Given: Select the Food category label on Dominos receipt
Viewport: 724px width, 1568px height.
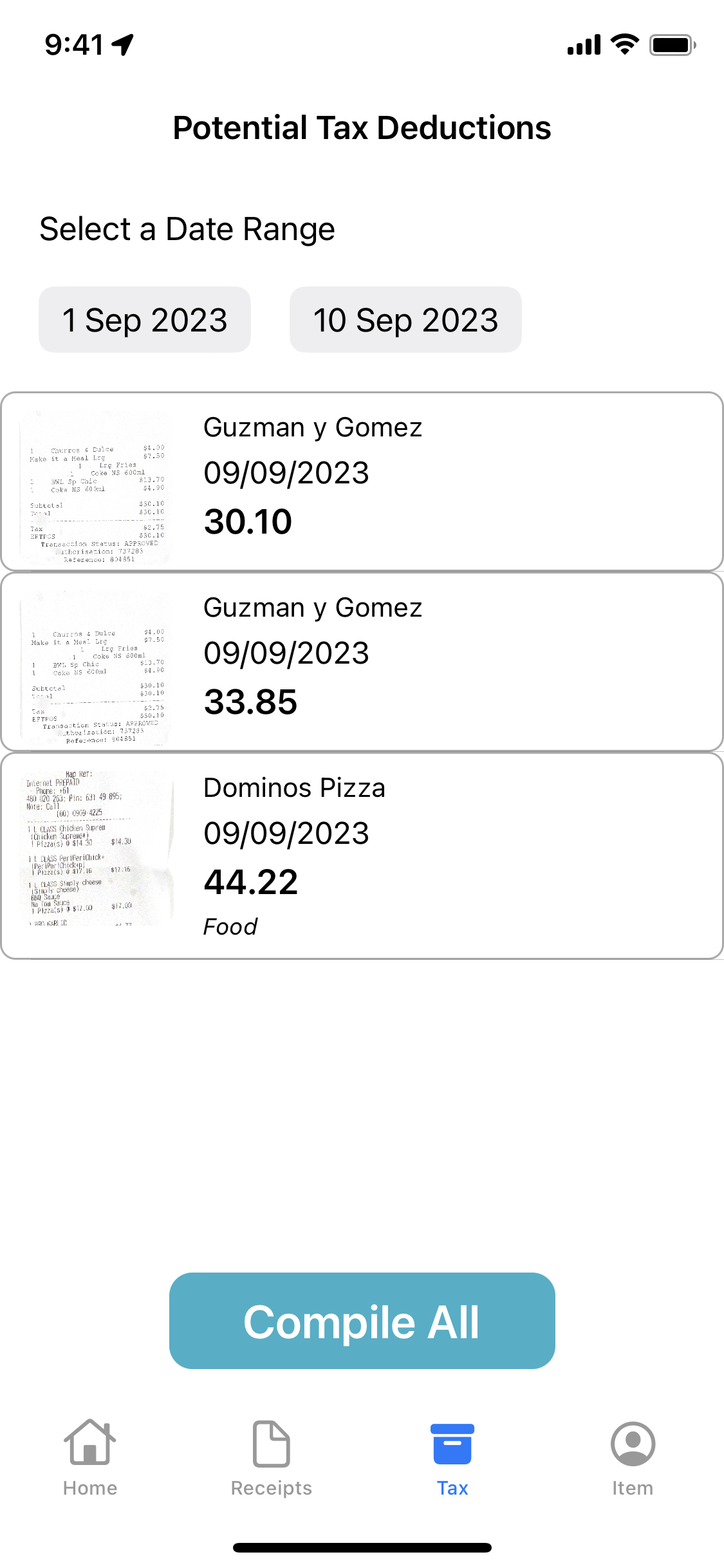Looking at the screenshot, I should pos(230,926).
